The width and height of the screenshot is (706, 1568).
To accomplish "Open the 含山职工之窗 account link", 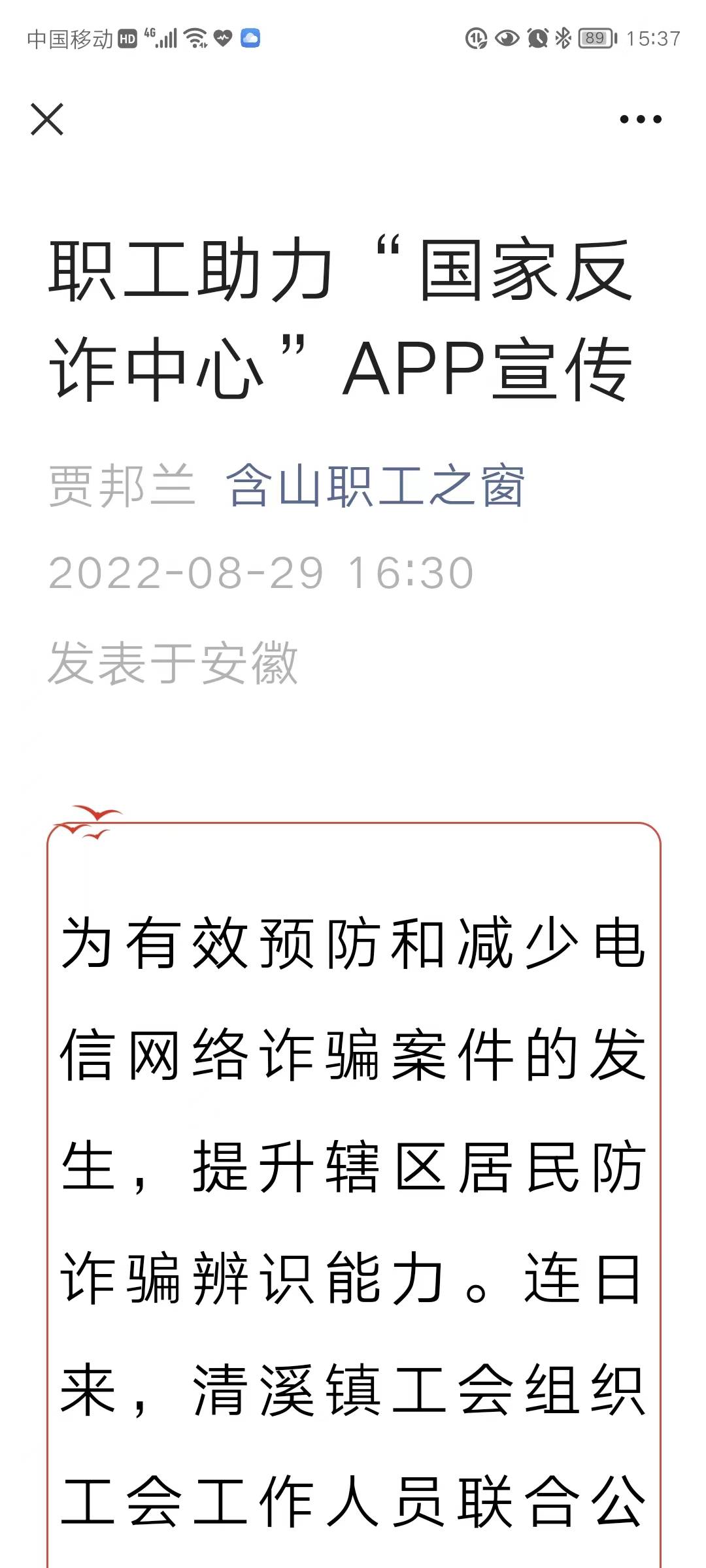I will (375, 486).
